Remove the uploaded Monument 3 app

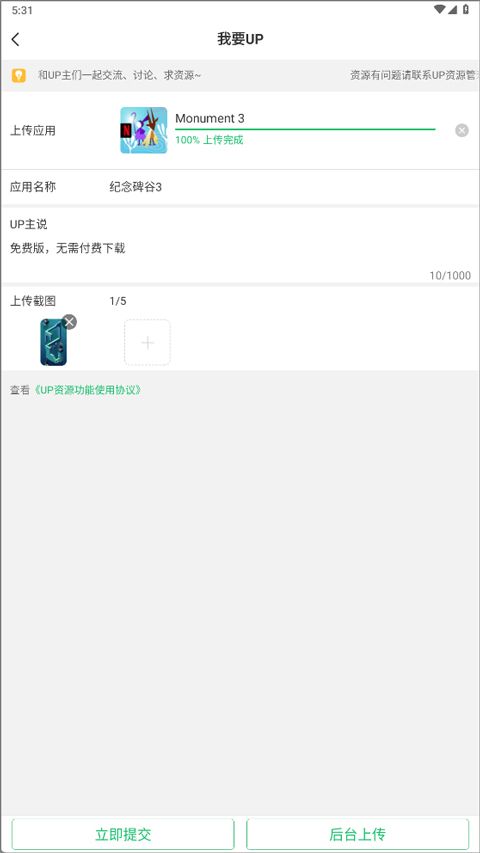(x=461, y=130)
